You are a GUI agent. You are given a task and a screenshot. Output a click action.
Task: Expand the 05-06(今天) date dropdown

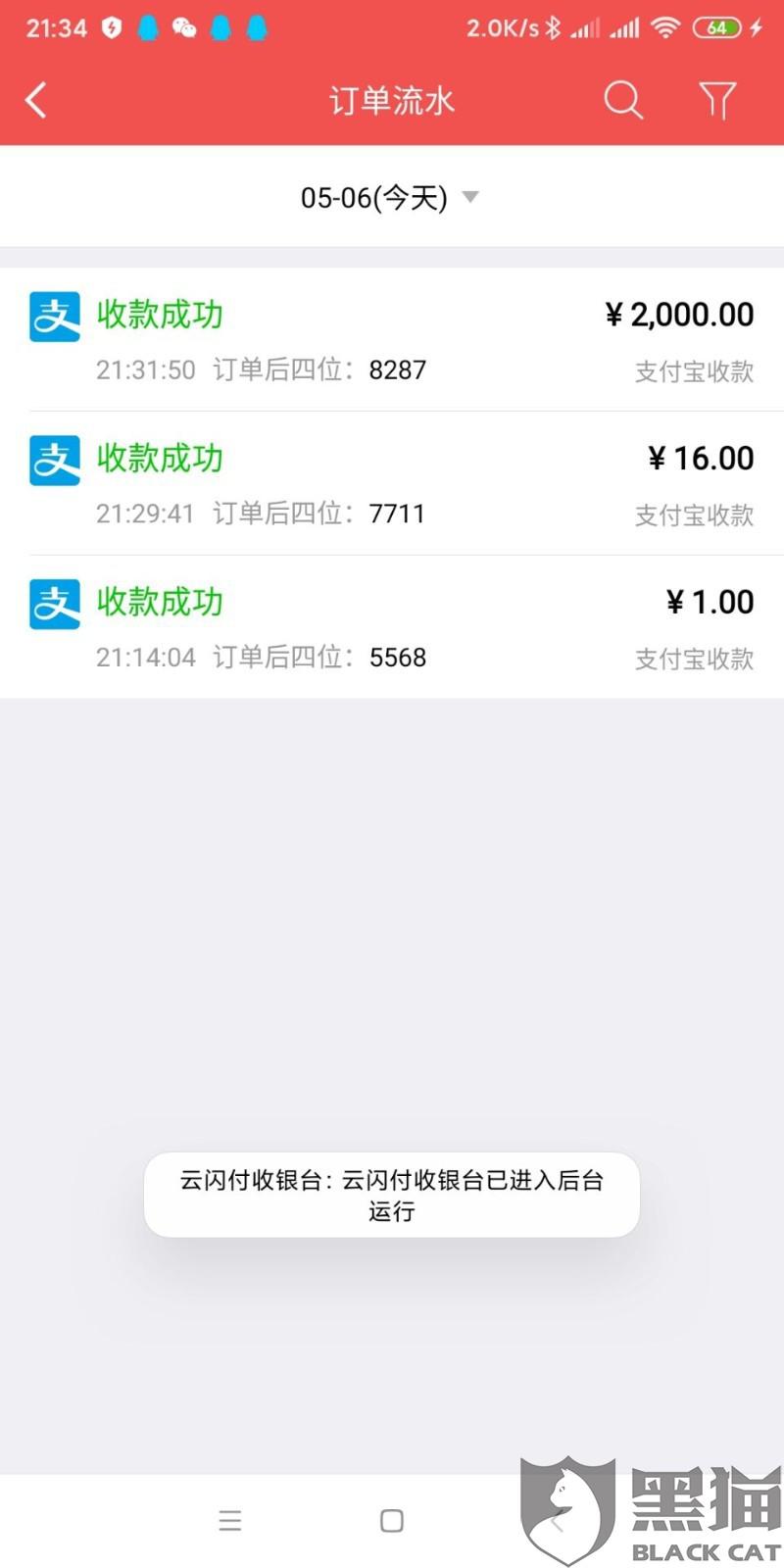tap(390, 197)
